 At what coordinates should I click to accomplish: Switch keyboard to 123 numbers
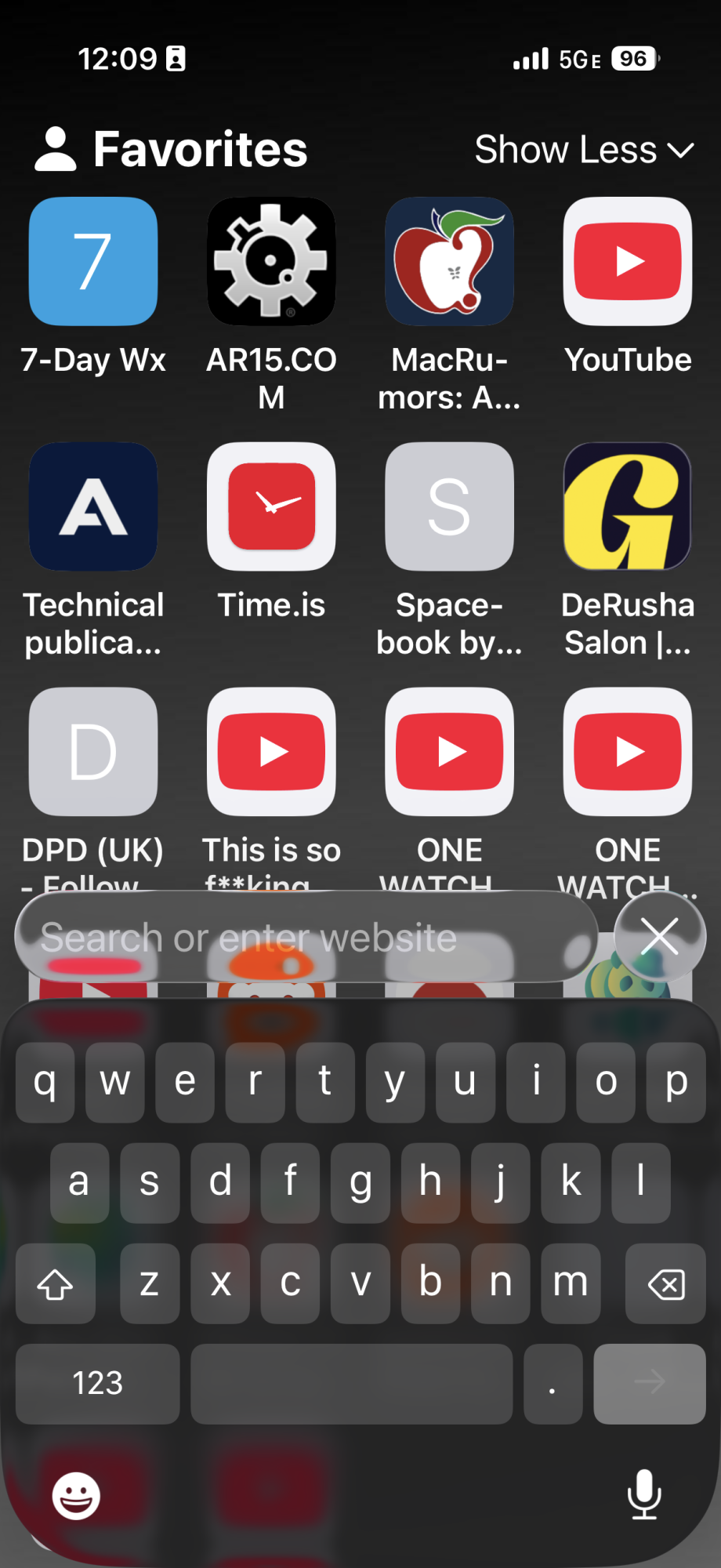tap(97, 1384)
